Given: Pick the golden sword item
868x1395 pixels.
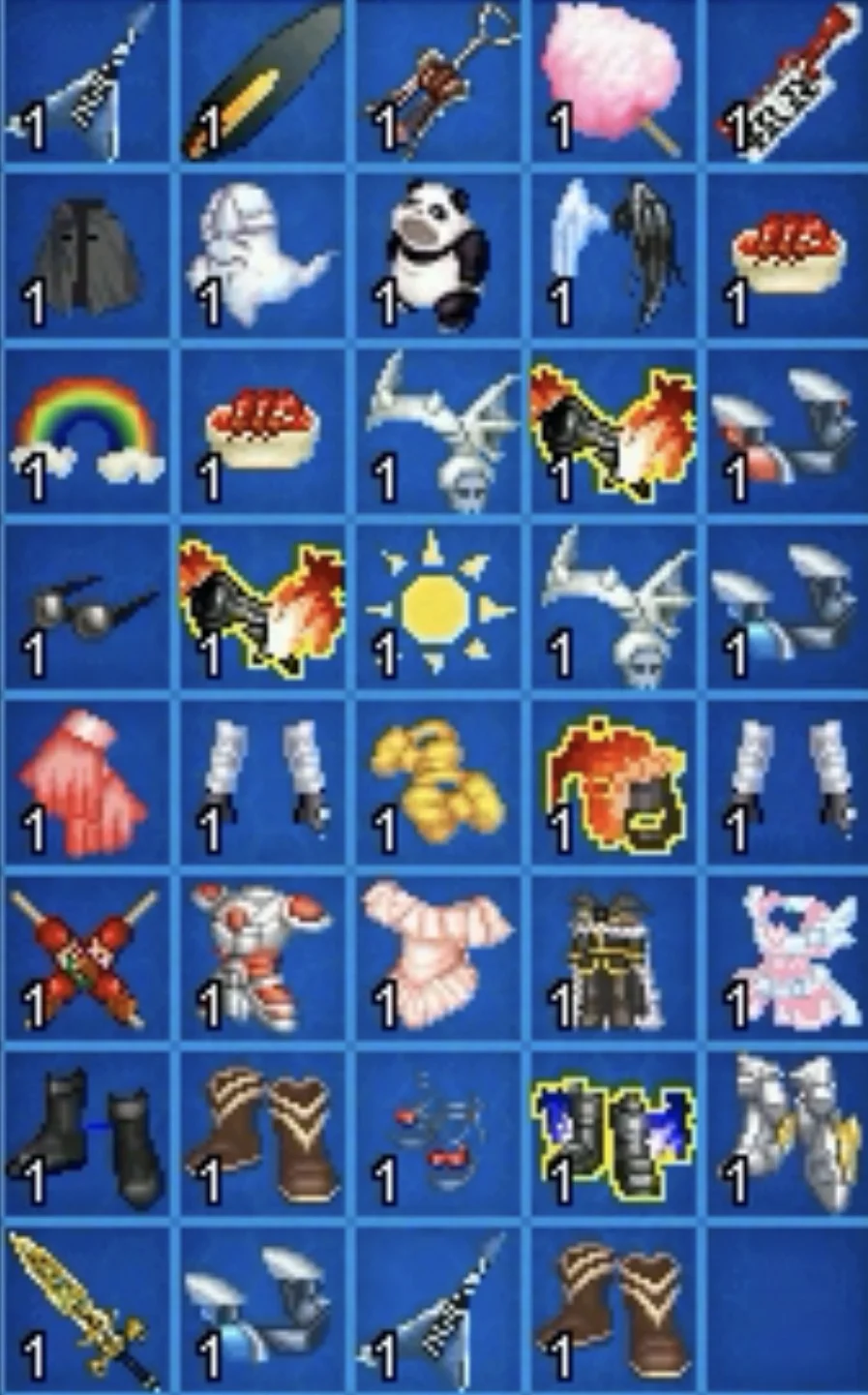Looking at the screenshot, I should (85, 1309).
